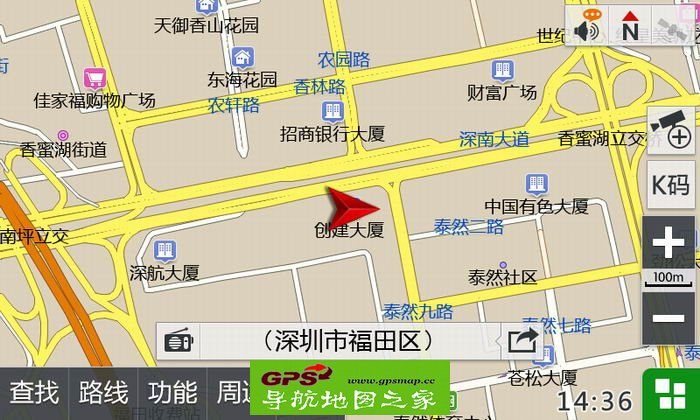
Task: Open the 路线 route menu
Action: tap(104, 392)
